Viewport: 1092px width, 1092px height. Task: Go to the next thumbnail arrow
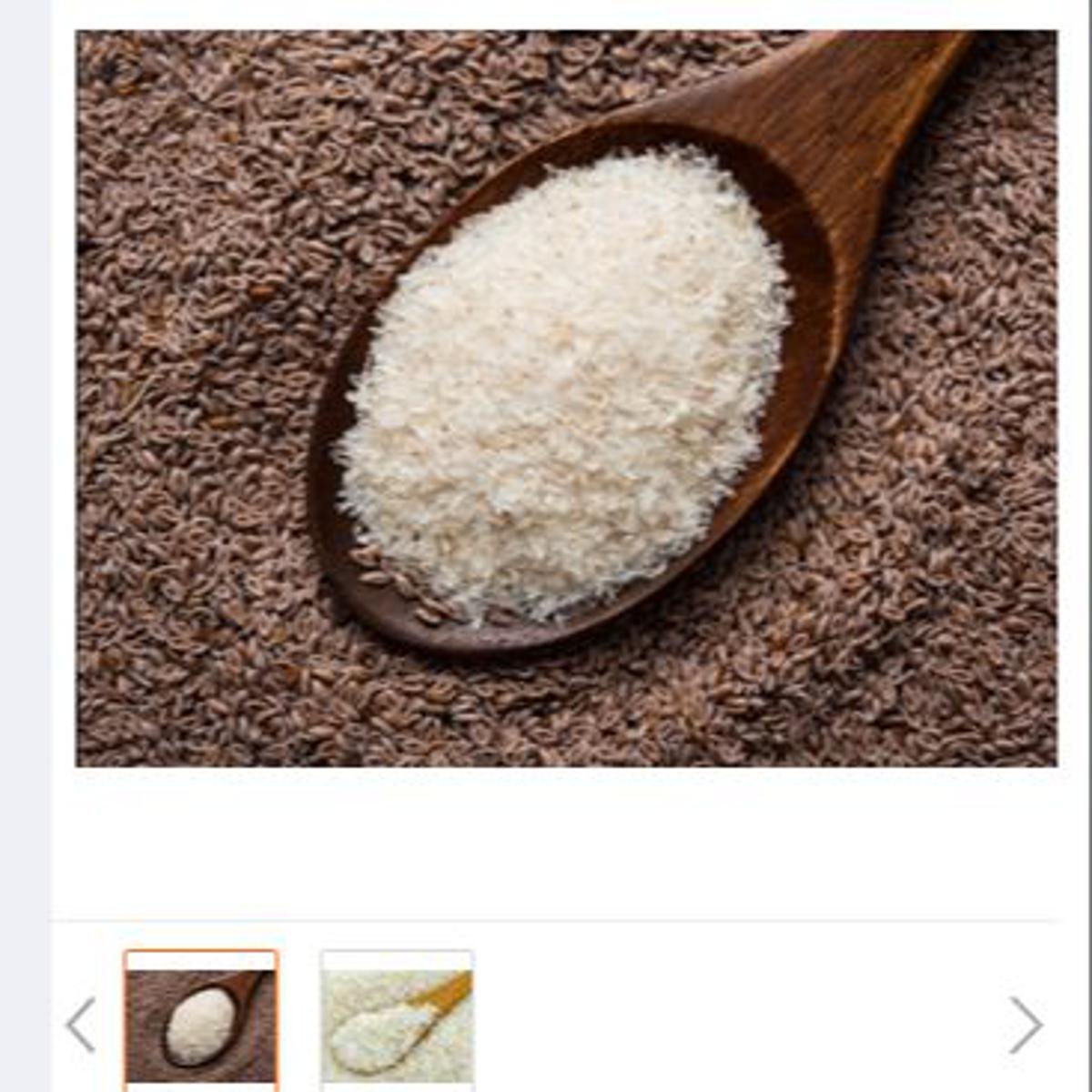pos(1026,1025)
